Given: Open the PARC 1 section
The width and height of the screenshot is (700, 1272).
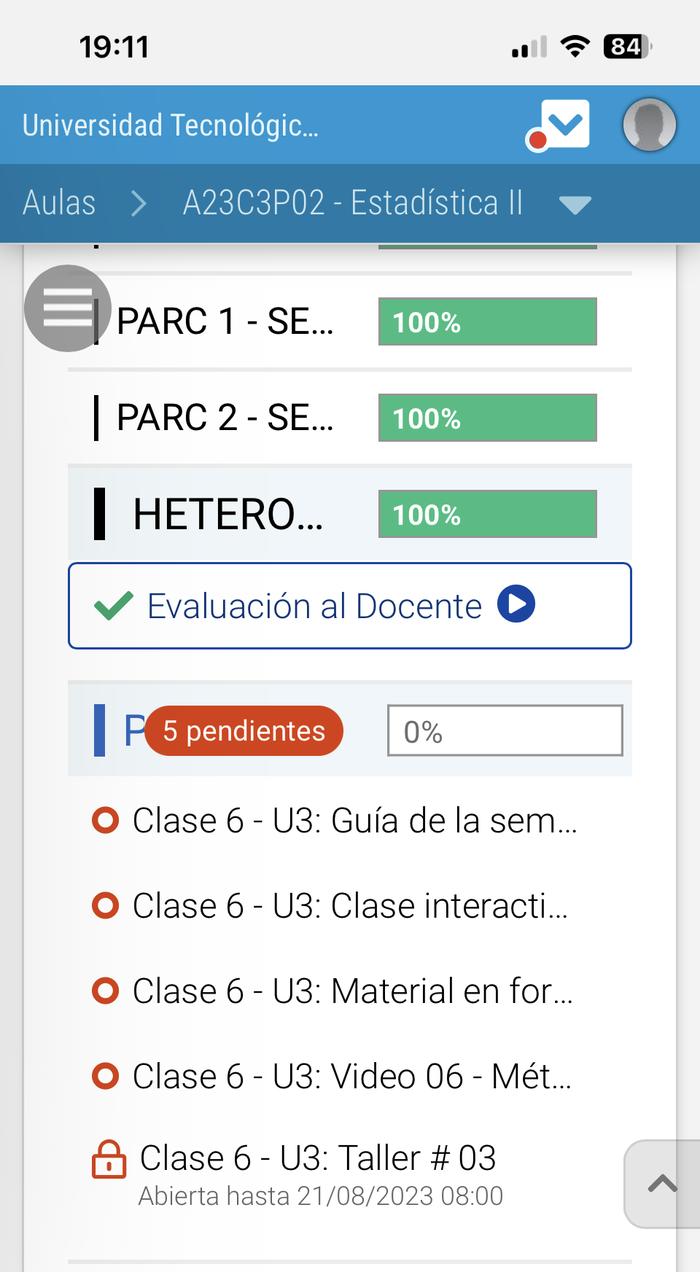Looking at the screenshot, I should (x=225, y=322).
